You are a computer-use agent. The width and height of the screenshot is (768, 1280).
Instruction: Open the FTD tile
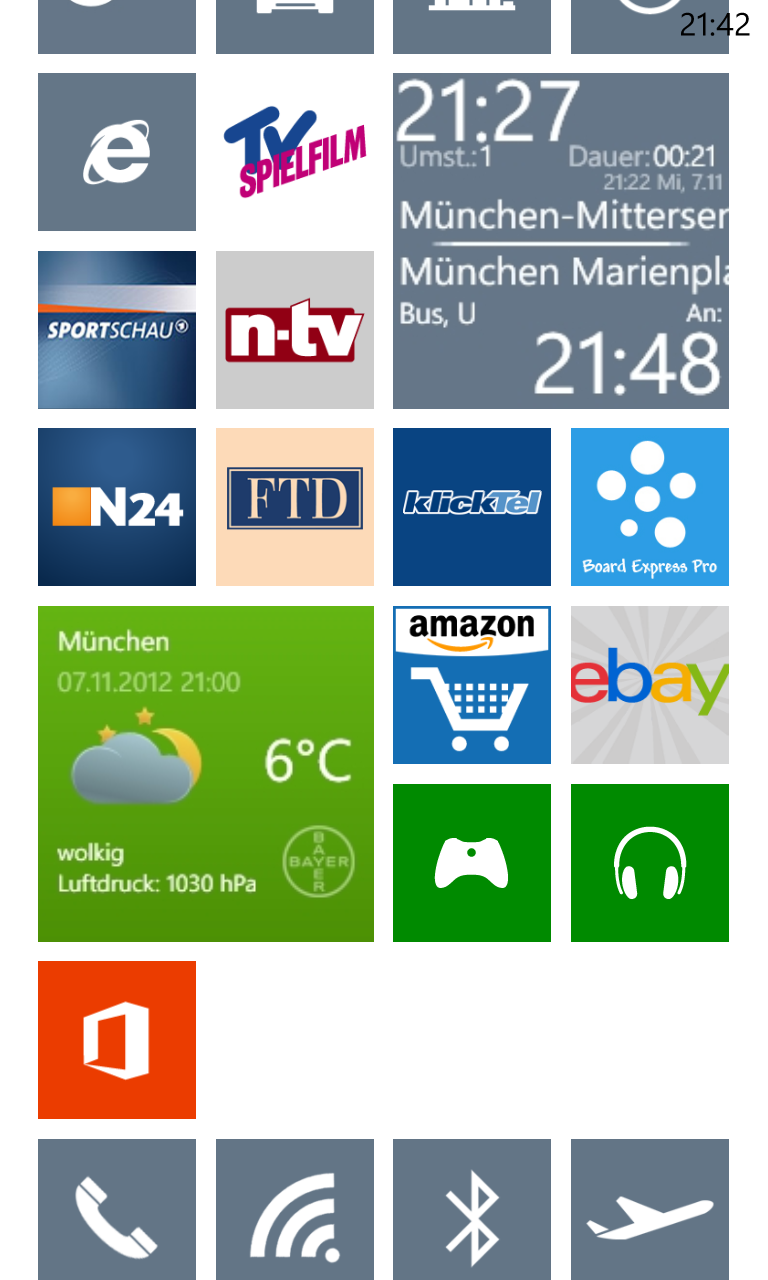pos(295,507)
